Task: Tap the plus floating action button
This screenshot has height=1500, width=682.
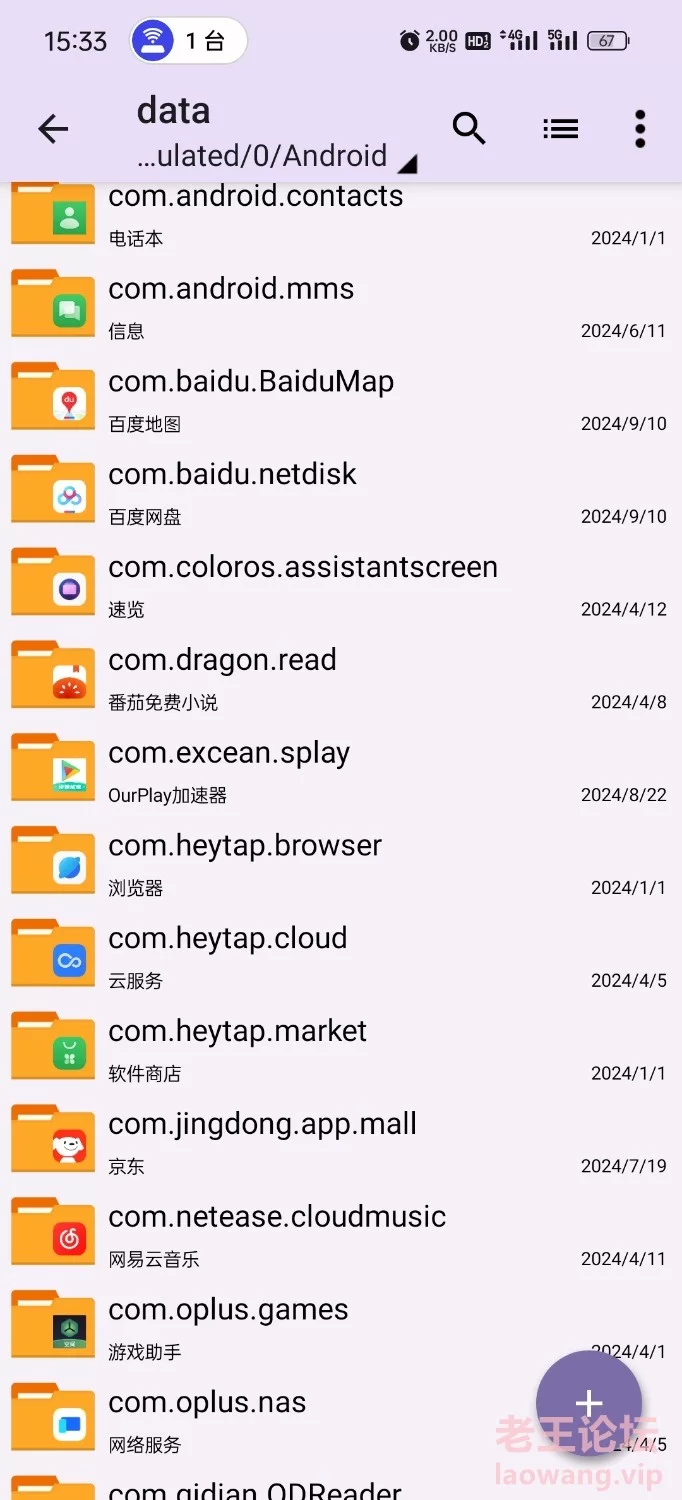Action: (x=589, y=1403)
